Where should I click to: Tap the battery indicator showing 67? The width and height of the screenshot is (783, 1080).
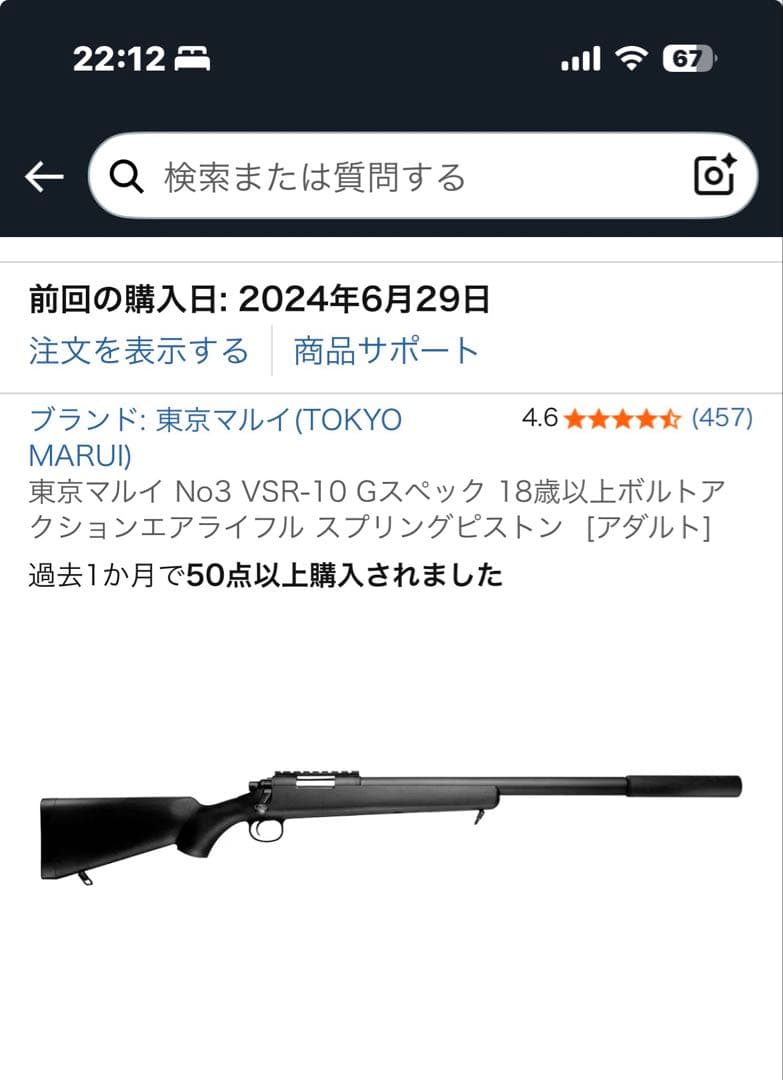pyautogui.click(x=690, y=57)
